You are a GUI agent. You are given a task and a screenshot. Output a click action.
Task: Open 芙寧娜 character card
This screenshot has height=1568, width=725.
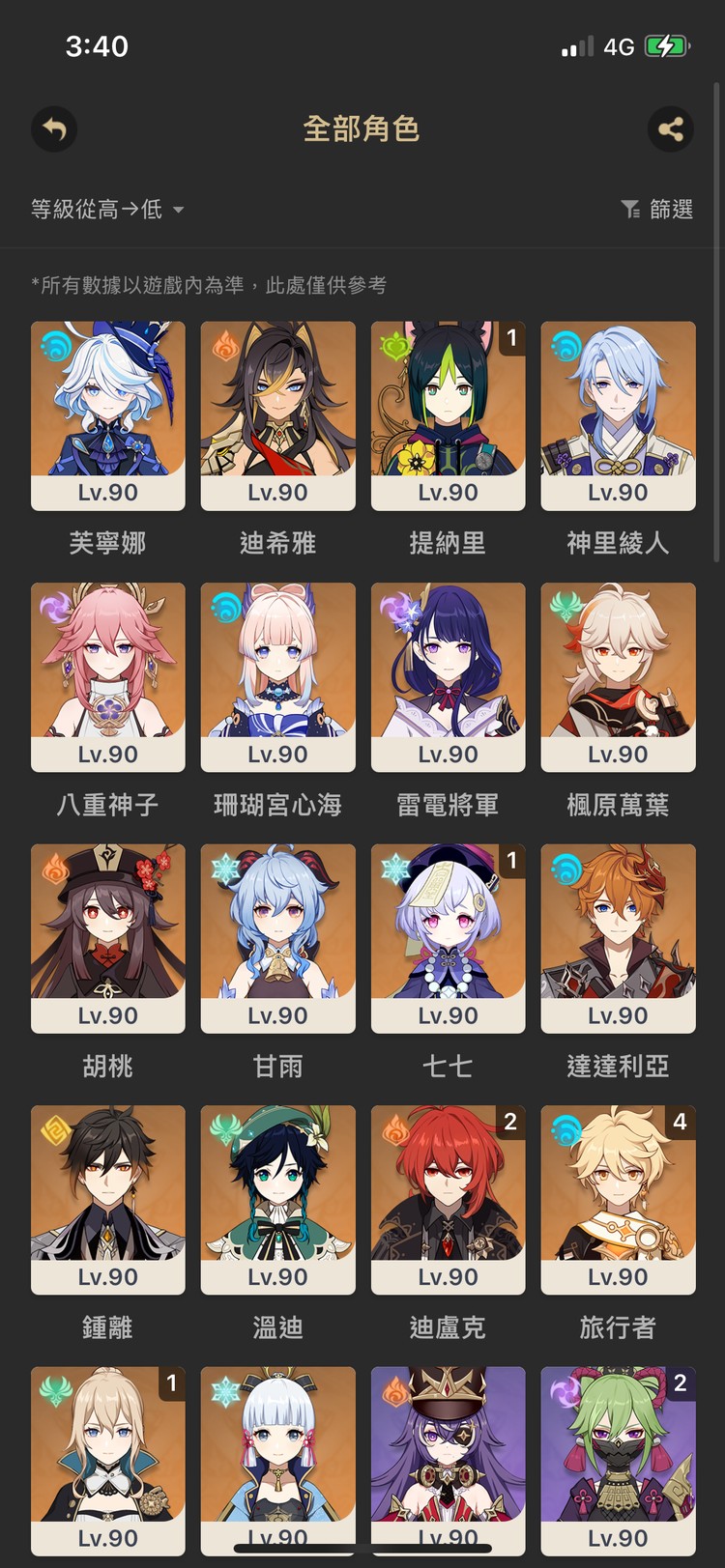108,415
